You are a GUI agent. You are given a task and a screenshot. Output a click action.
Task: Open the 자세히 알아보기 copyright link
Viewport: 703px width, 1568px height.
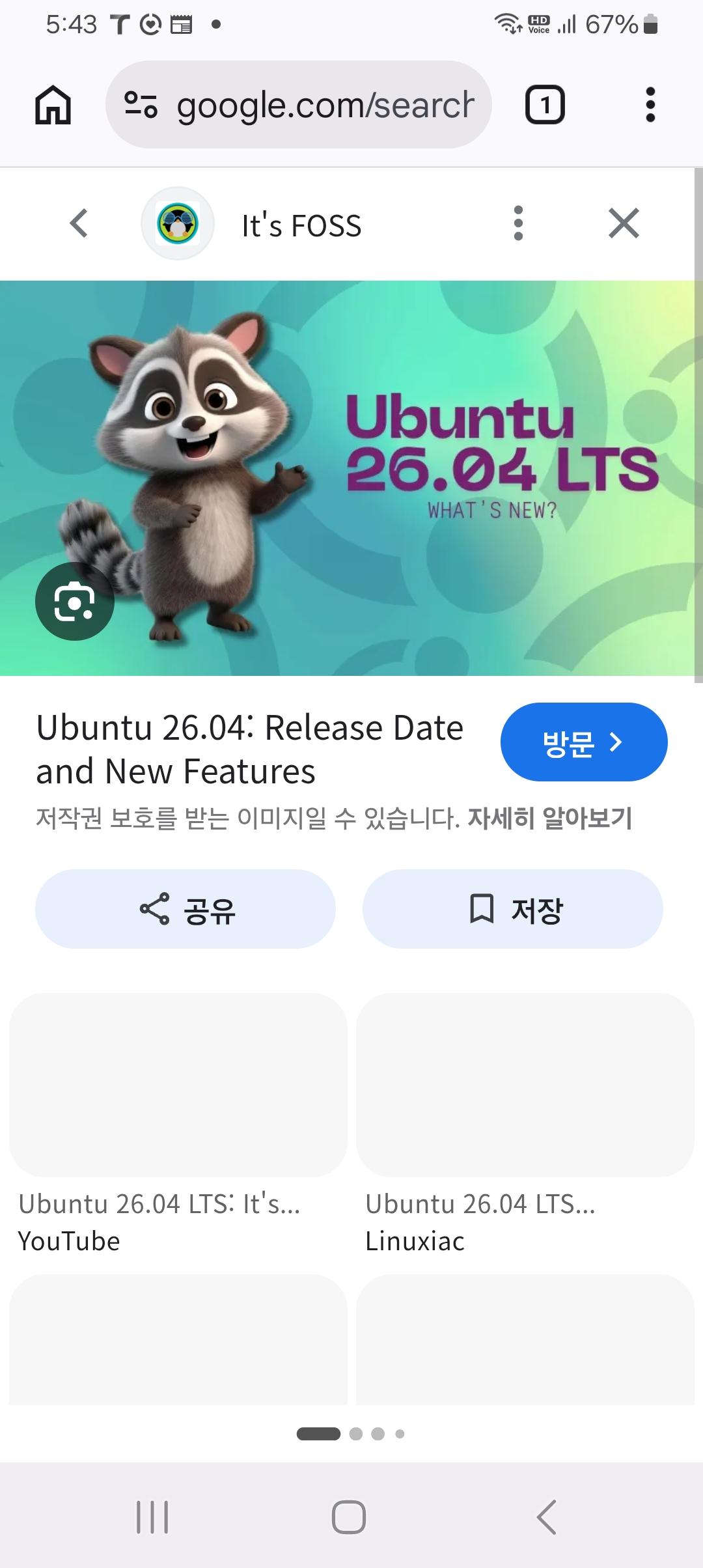click(550, 818)
